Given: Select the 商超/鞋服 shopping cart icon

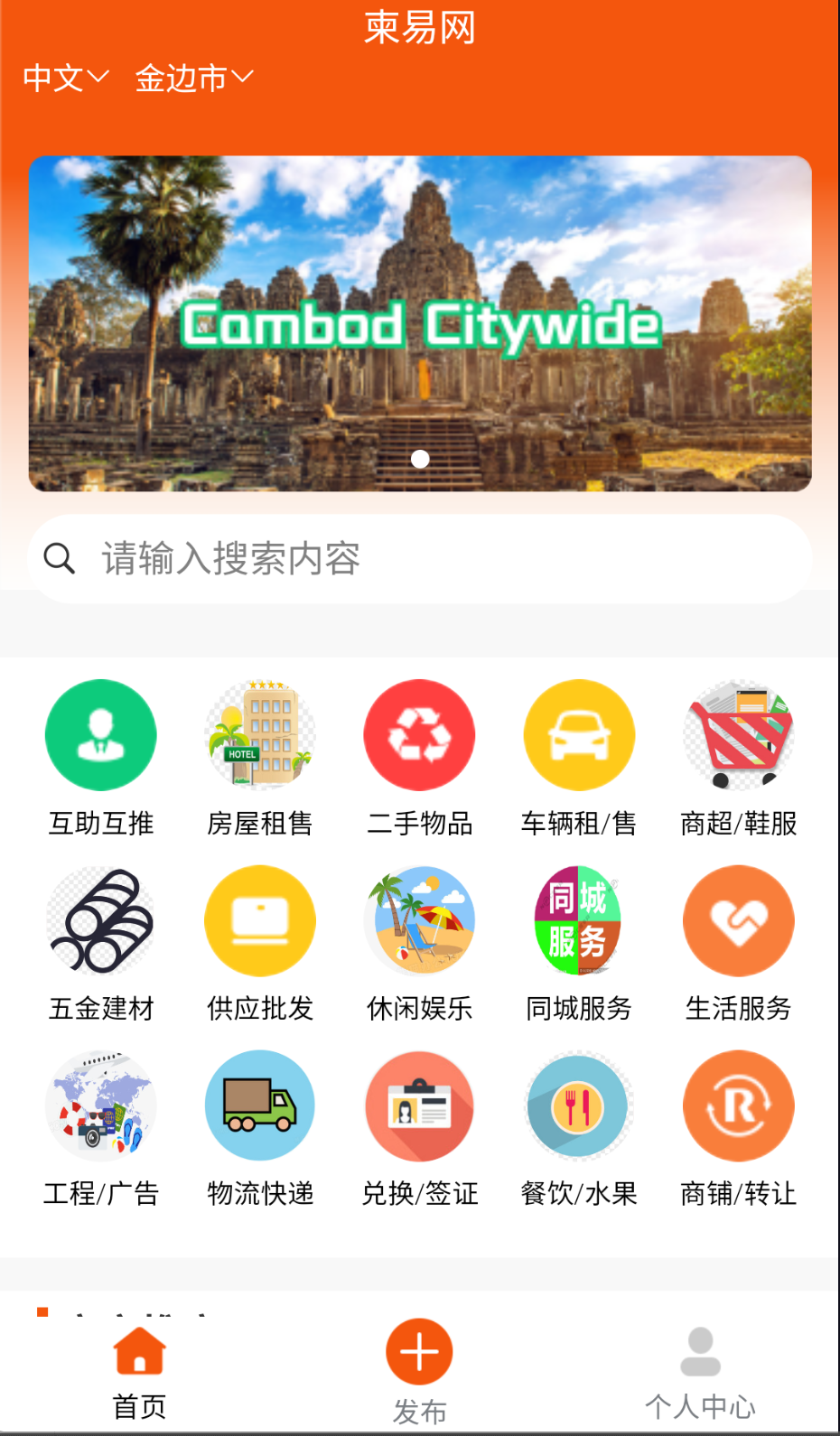Looking at the screenshot, I should point(738,734).
